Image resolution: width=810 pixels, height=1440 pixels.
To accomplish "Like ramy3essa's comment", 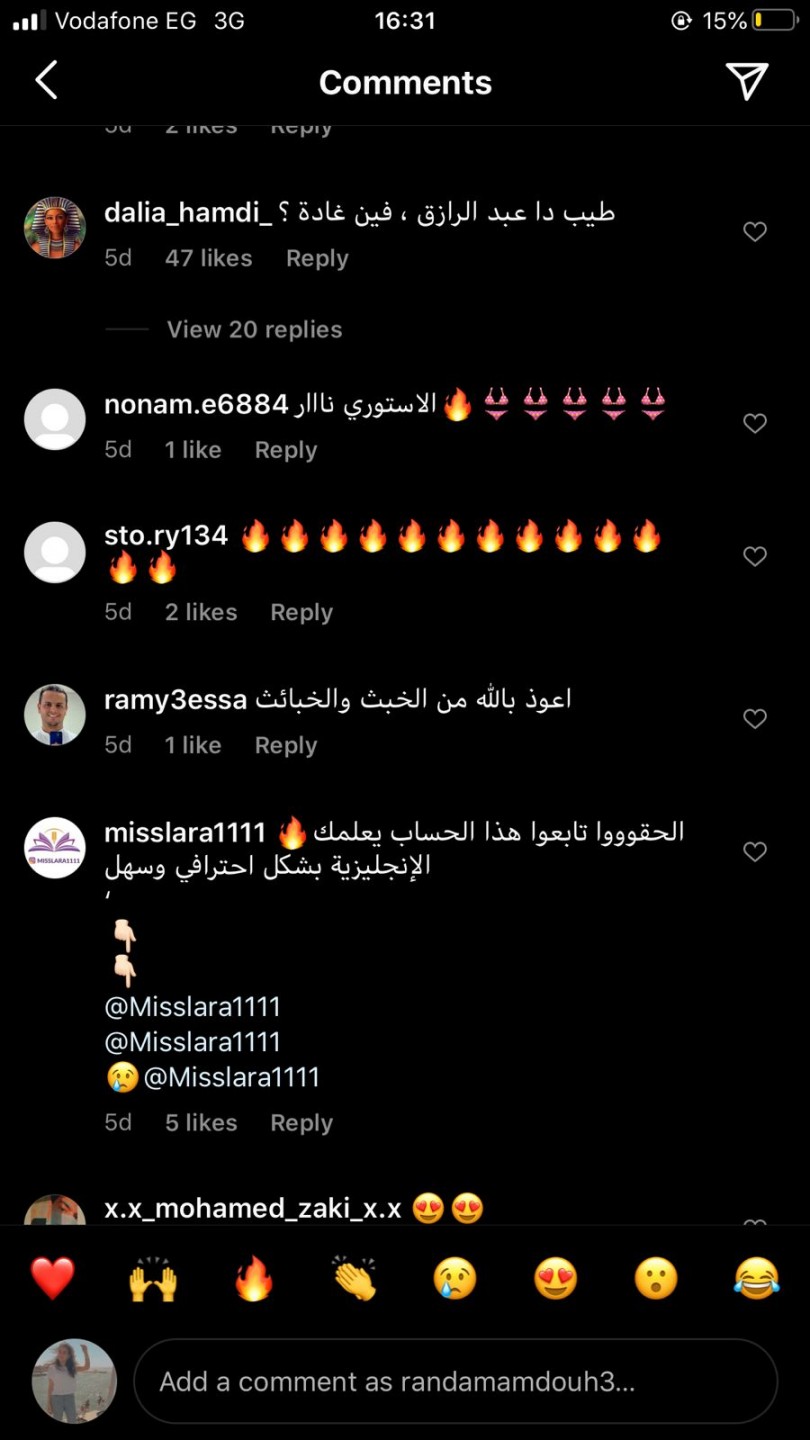I will [755, 719].
